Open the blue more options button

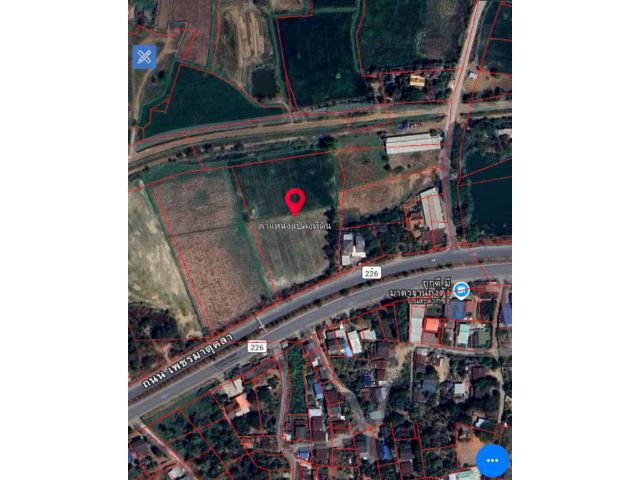(493, 460)
